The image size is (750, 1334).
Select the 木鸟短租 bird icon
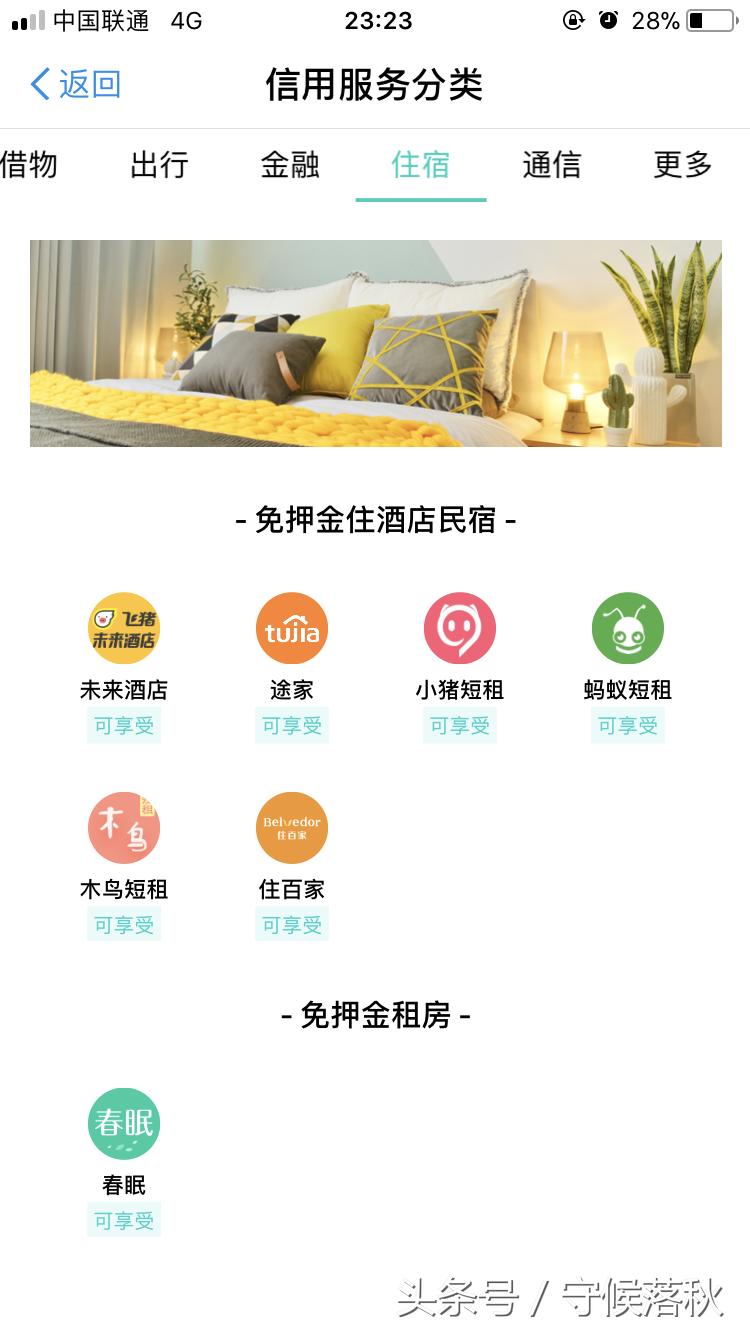tap(124, 827)
